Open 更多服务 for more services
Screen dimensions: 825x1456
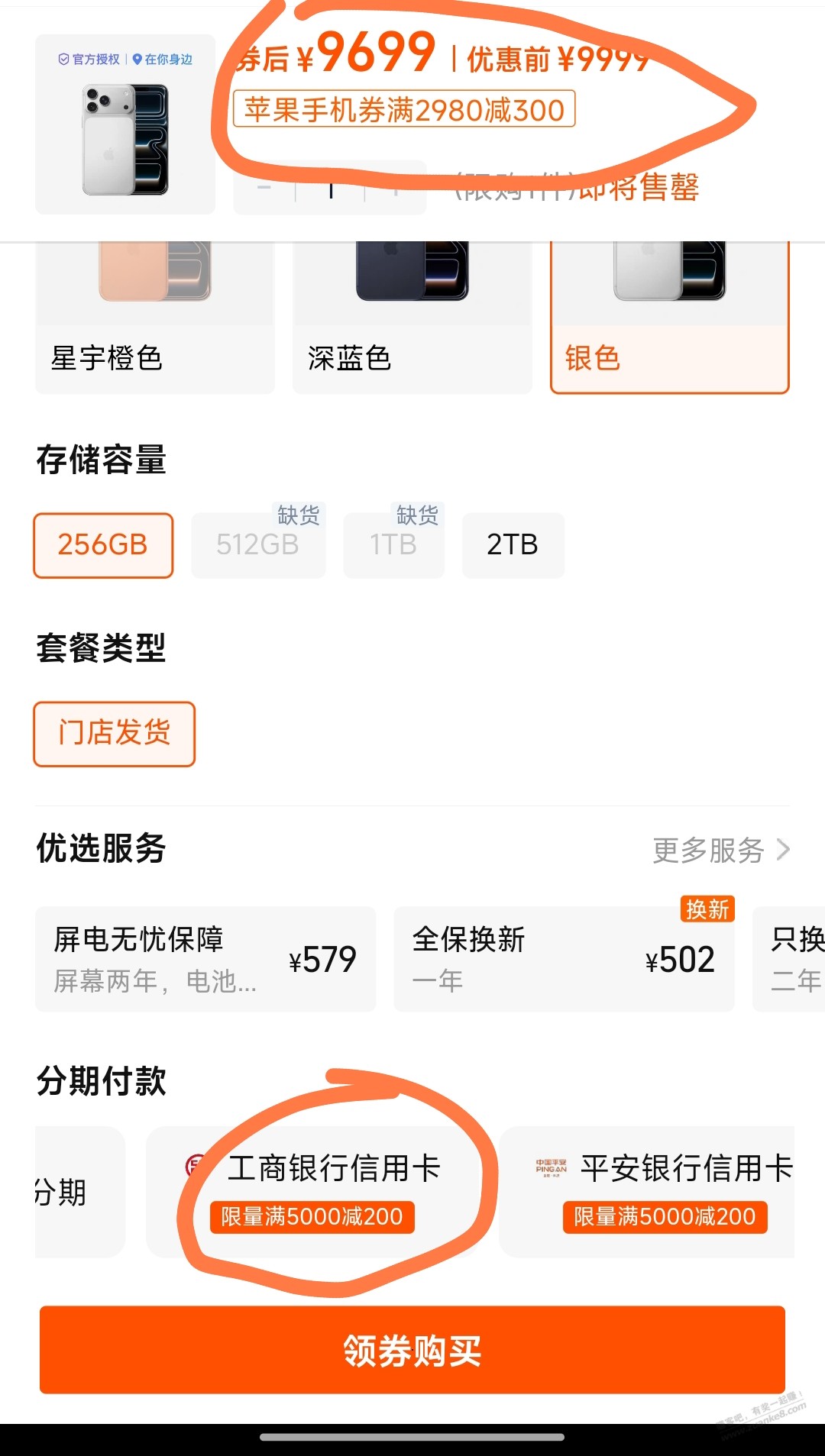coord(720,850)
